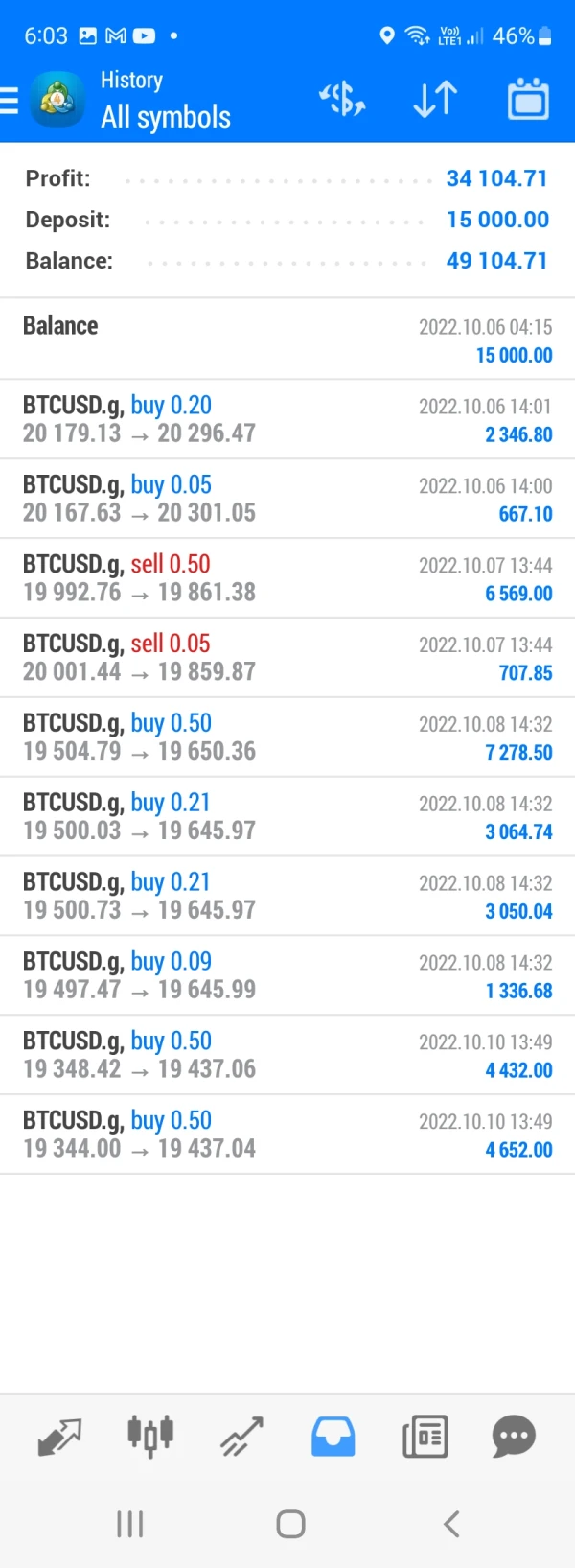The image size is (575, 1568).
Task: Open the symbol filter icon
Action: pos(342,99)
